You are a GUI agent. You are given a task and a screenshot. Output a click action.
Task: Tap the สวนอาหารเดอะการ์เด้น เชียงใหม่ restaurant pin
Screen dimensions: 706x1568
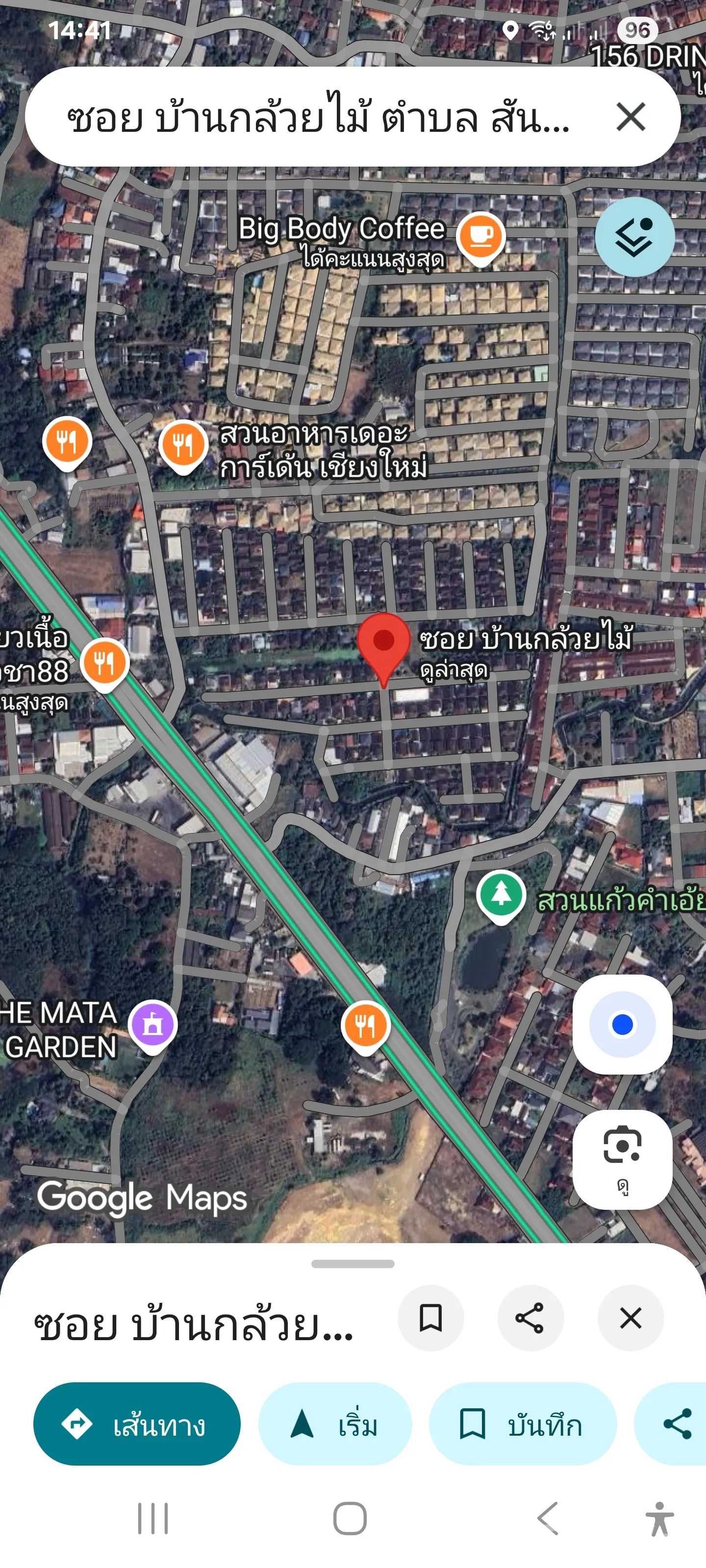pyautogui.click(x=183, y=444)
